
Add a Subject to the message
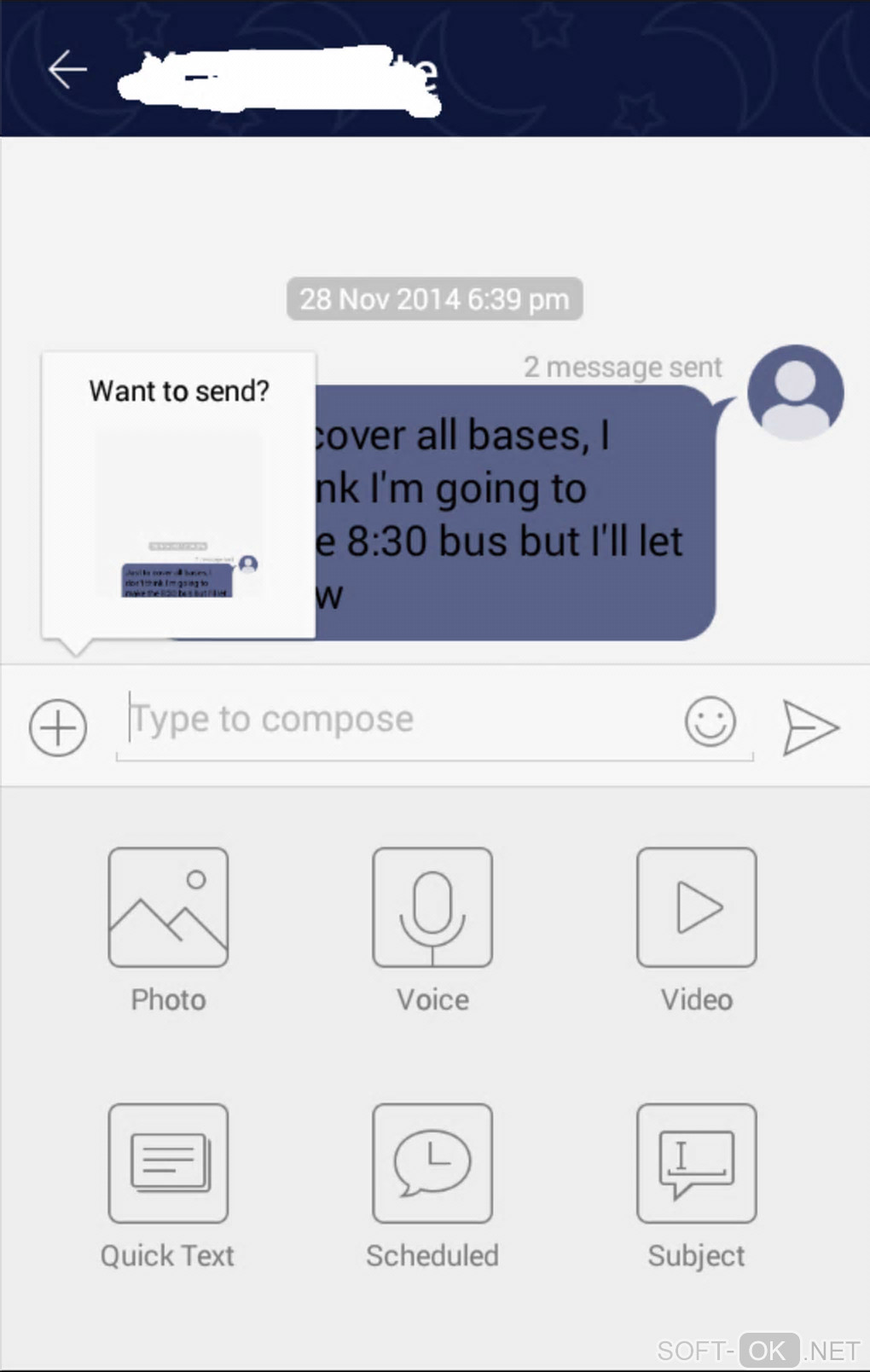[x=696, y=1163]
